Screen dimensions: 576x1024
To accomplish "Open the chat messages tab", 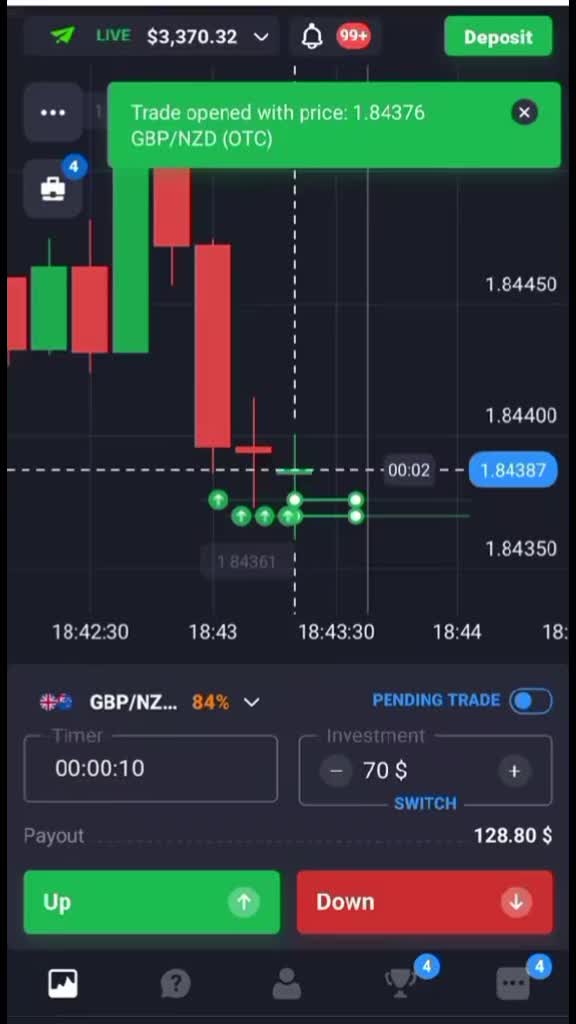I will click(x=513, y=983).
